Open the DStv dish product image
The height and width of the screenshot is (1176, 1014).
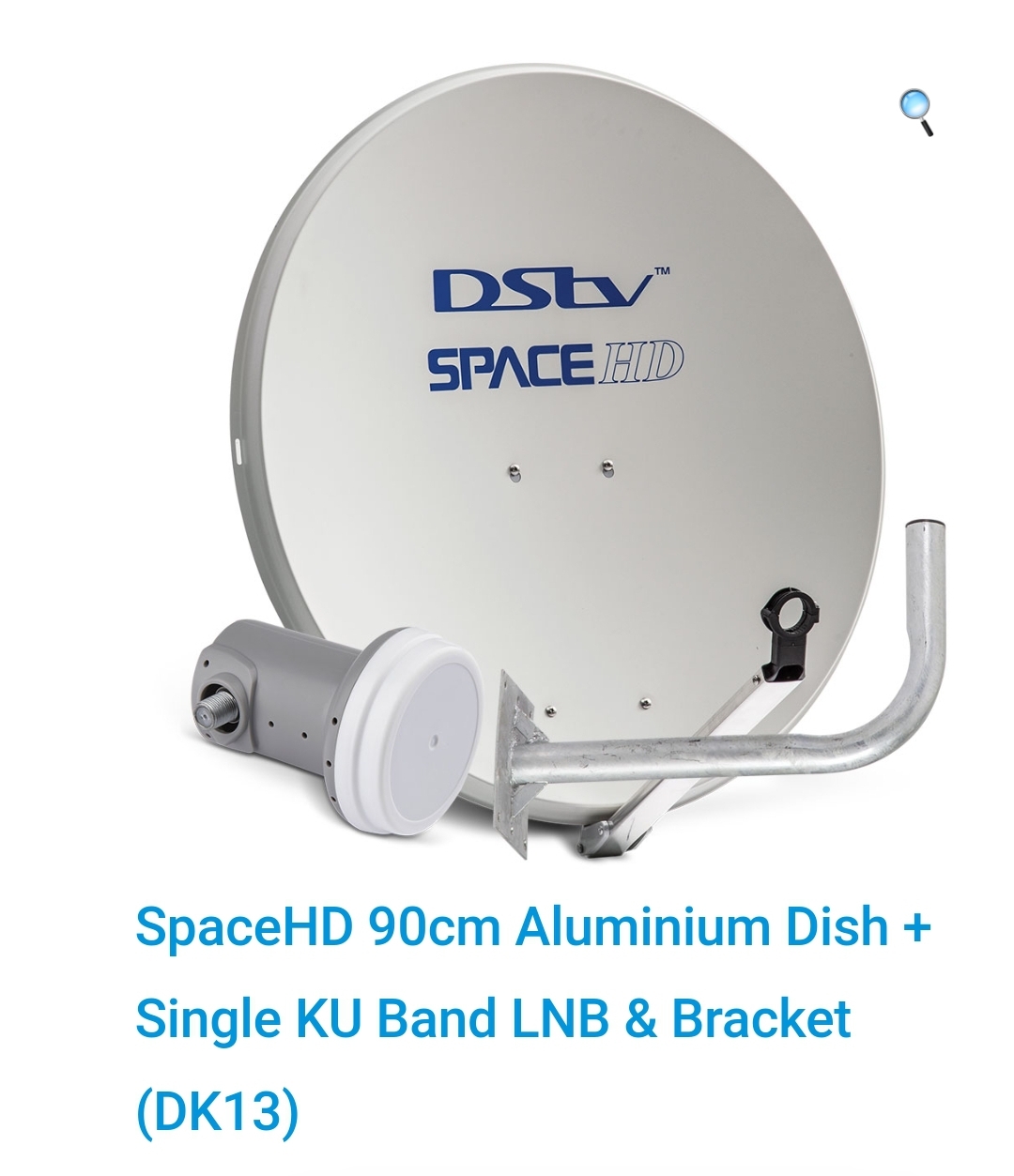point(554,488)
